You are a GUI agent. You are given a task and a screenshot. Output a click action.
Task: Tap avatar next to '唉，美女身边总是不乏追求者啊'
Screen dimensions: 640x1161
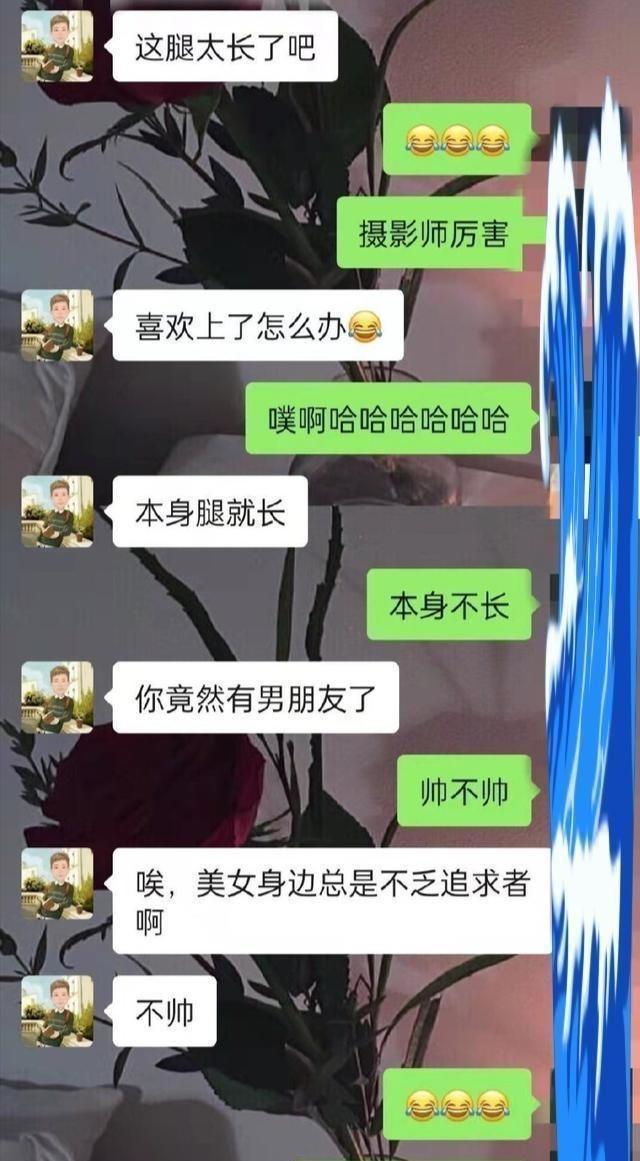[x=57, y=883]
